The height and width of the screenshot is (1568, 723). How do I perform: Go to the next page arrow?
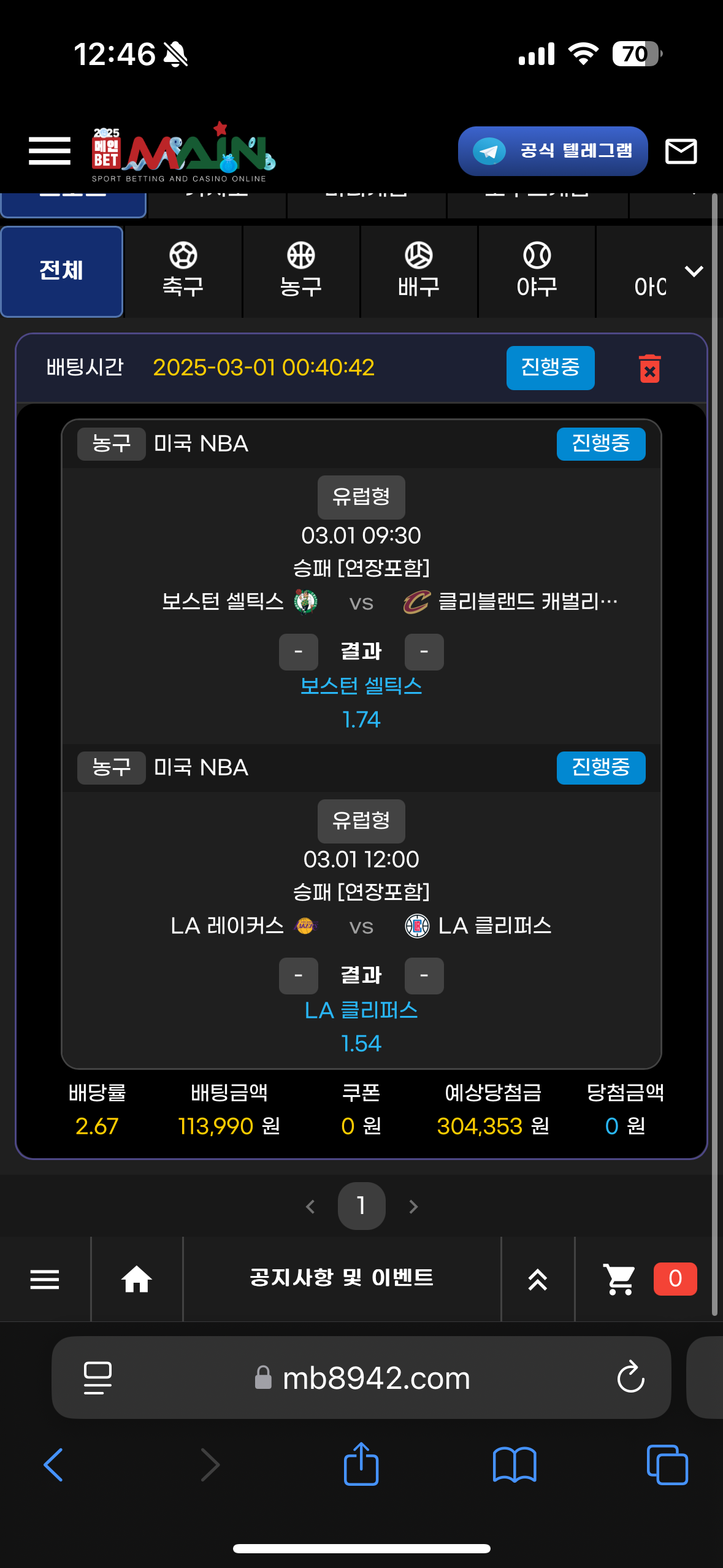413,1207
